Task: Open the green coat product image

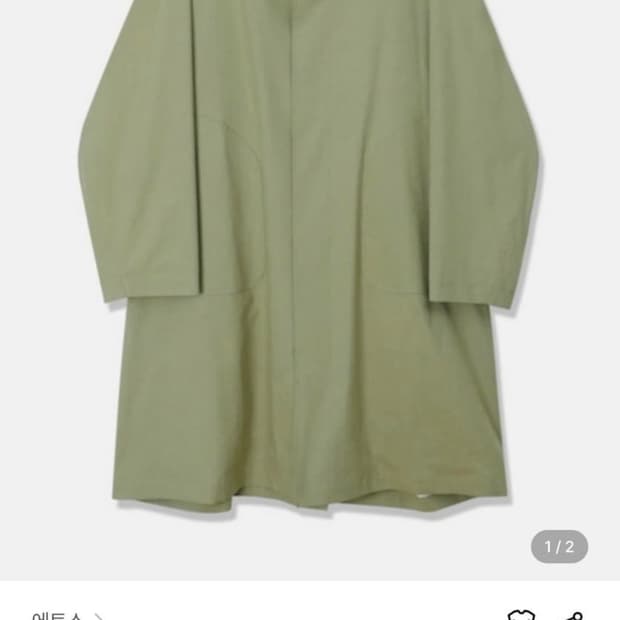Action: (310, 260)
